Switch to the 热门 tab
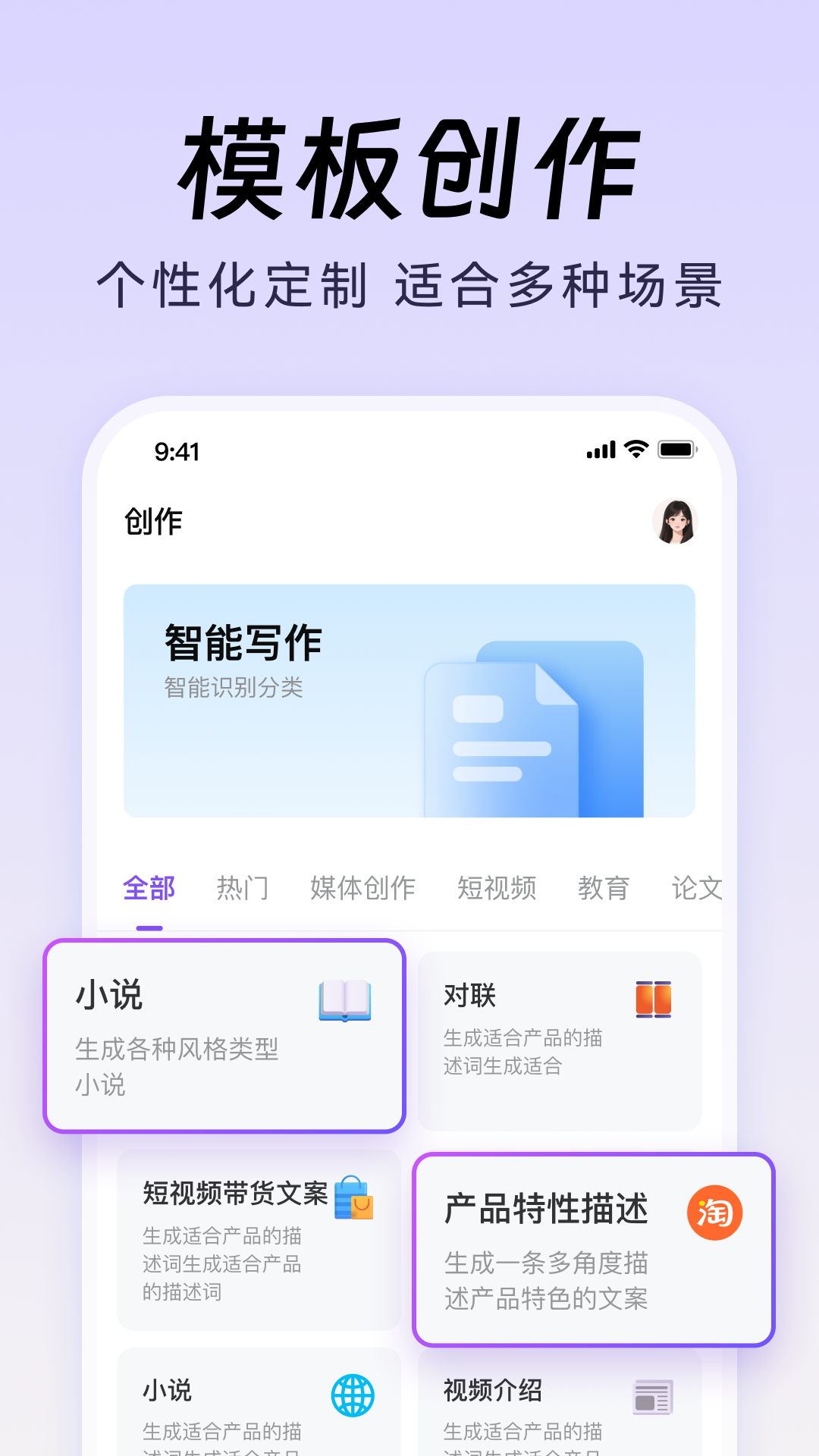 [x=241, y=888]
